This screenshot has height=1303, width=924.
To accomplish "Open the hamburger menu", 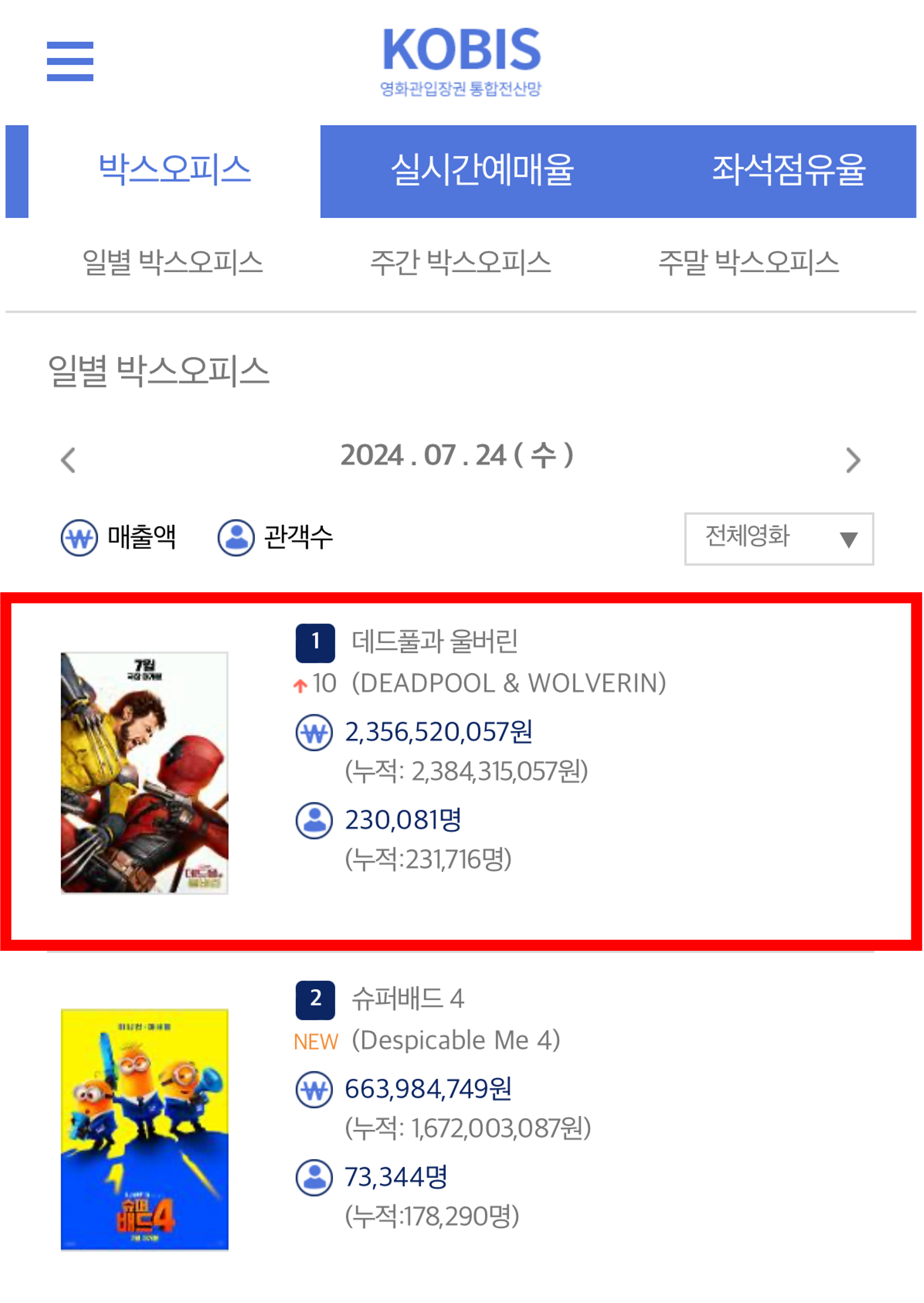I will pos(70,61).
